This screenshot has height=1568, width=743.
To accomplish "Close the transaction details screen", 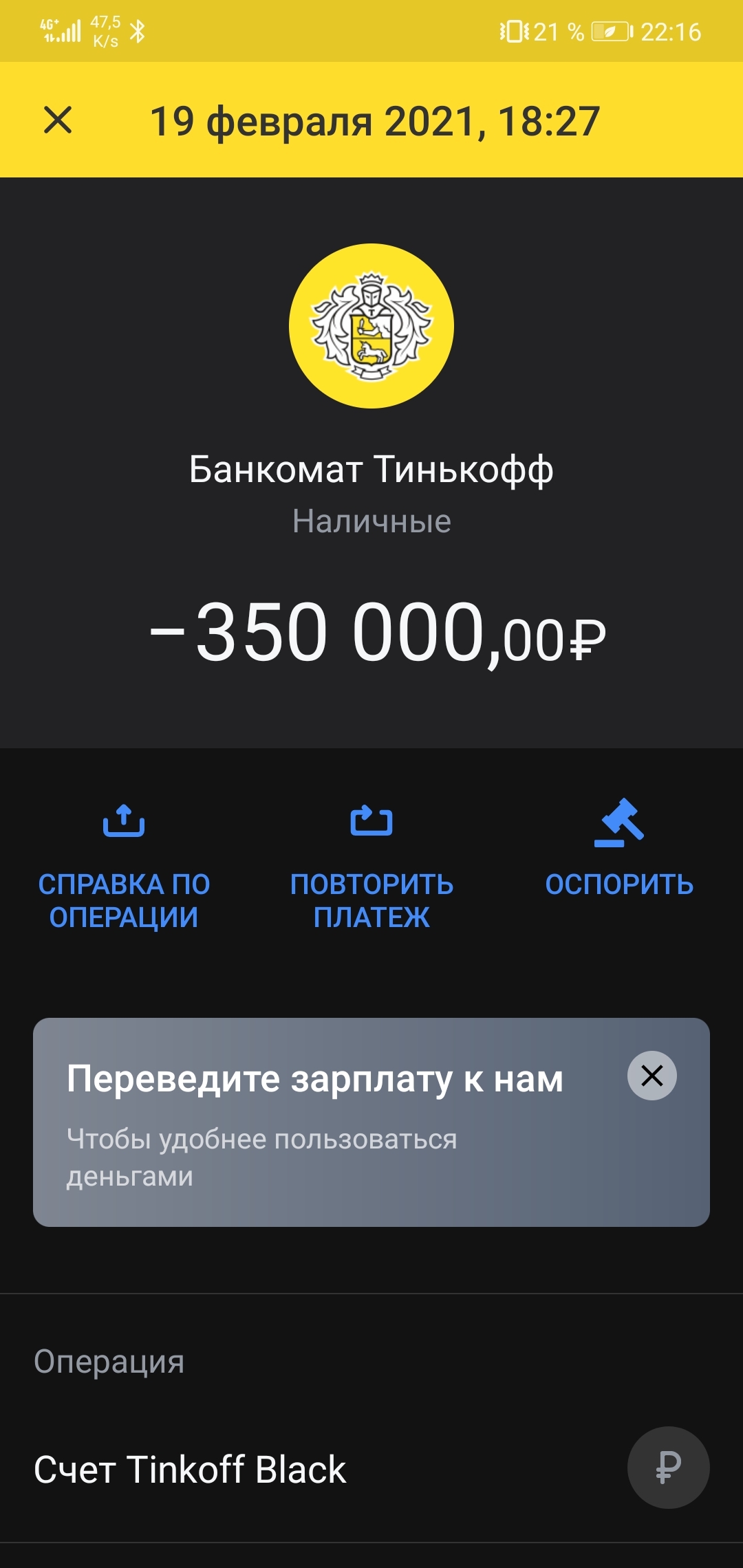I will (58, 120).
